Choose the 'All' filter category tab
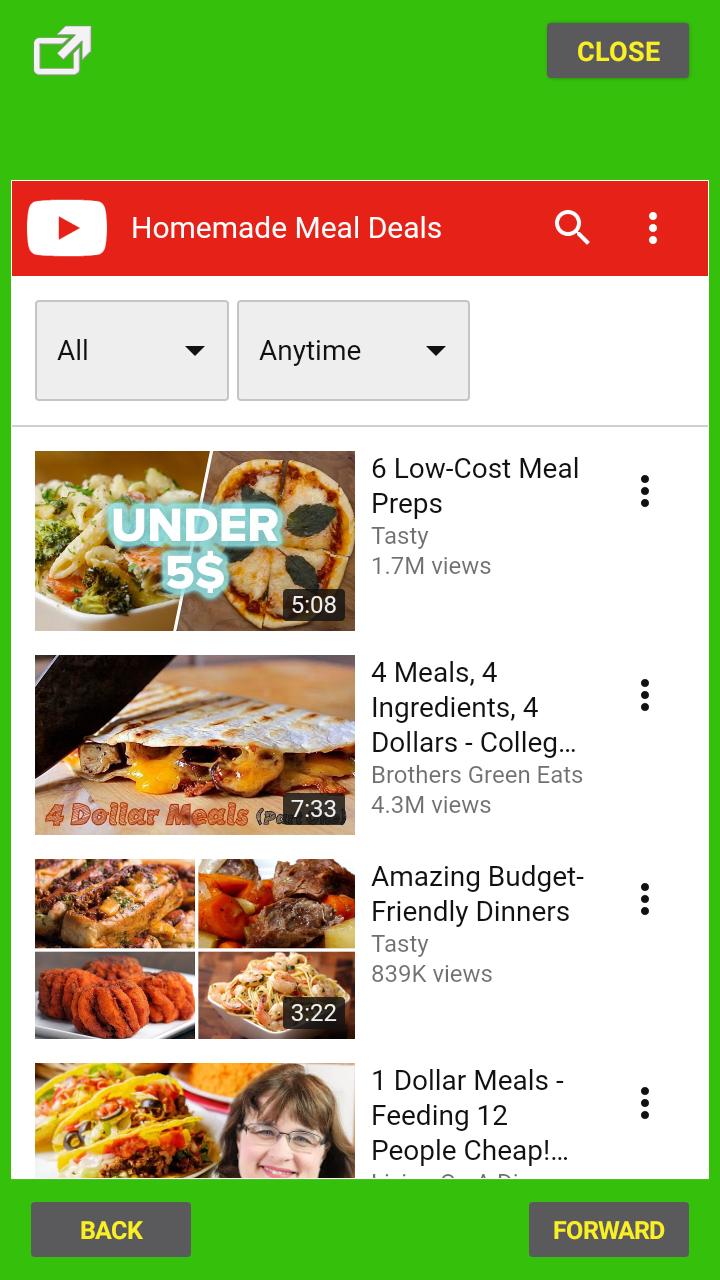 pyautogui.click(x=131, y=350)
